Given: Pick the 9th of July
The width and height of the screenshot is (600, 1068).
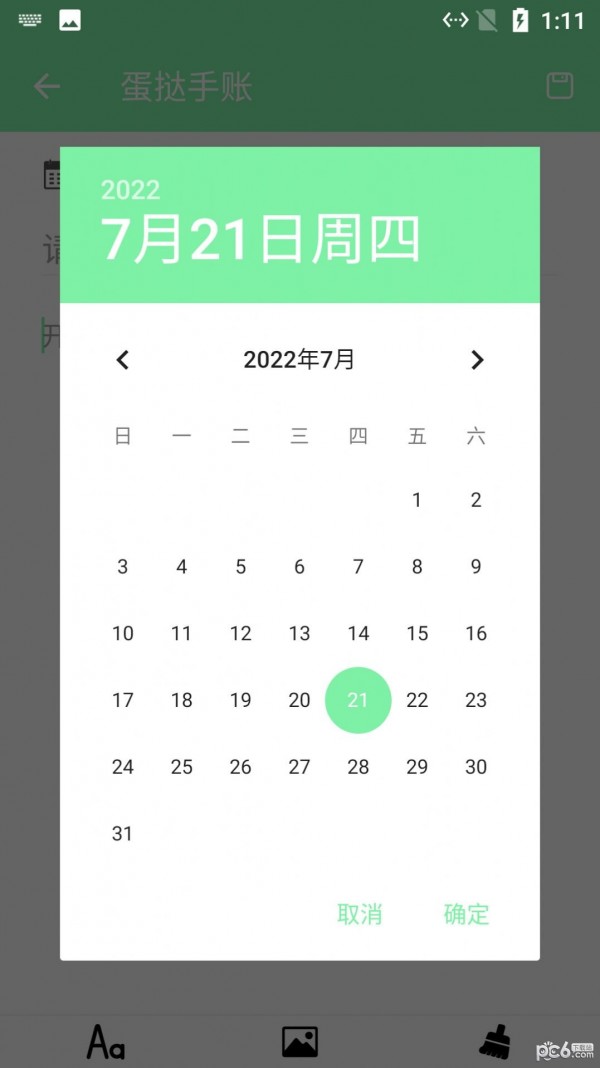Looking at the screenshot, I should click(x=476, y=567).
